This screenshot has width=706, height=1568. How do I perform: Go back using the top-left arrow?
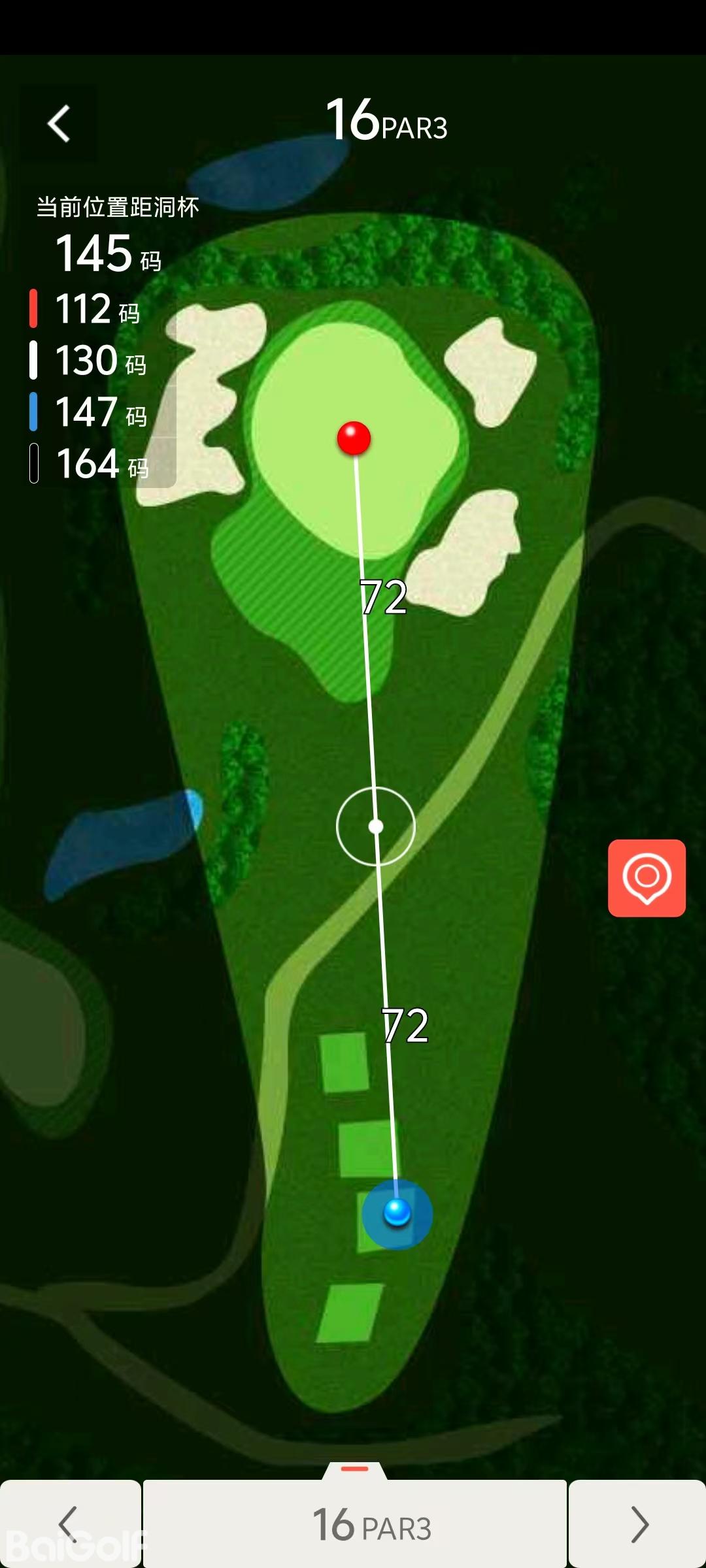coord(59,123)
